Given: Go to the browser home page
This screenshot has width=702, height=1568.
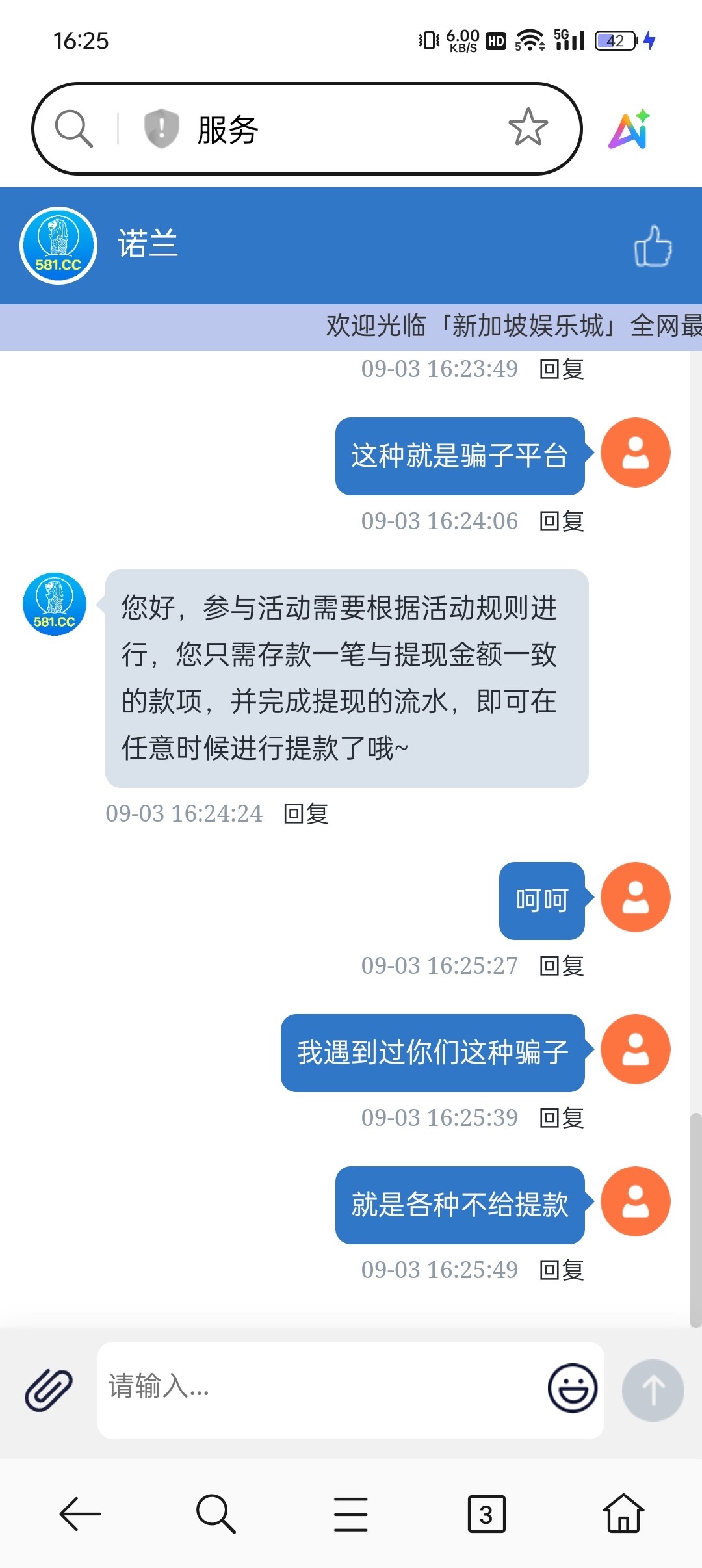Looking at the screenshot, I should (623, 1514).
